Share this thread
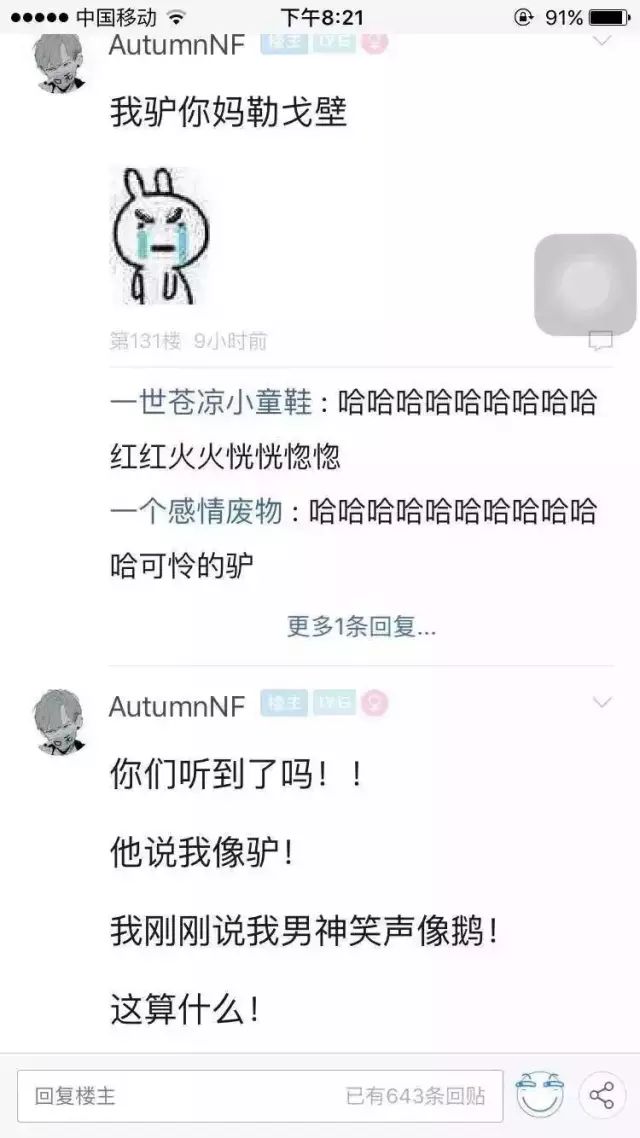 [602, 1096]
